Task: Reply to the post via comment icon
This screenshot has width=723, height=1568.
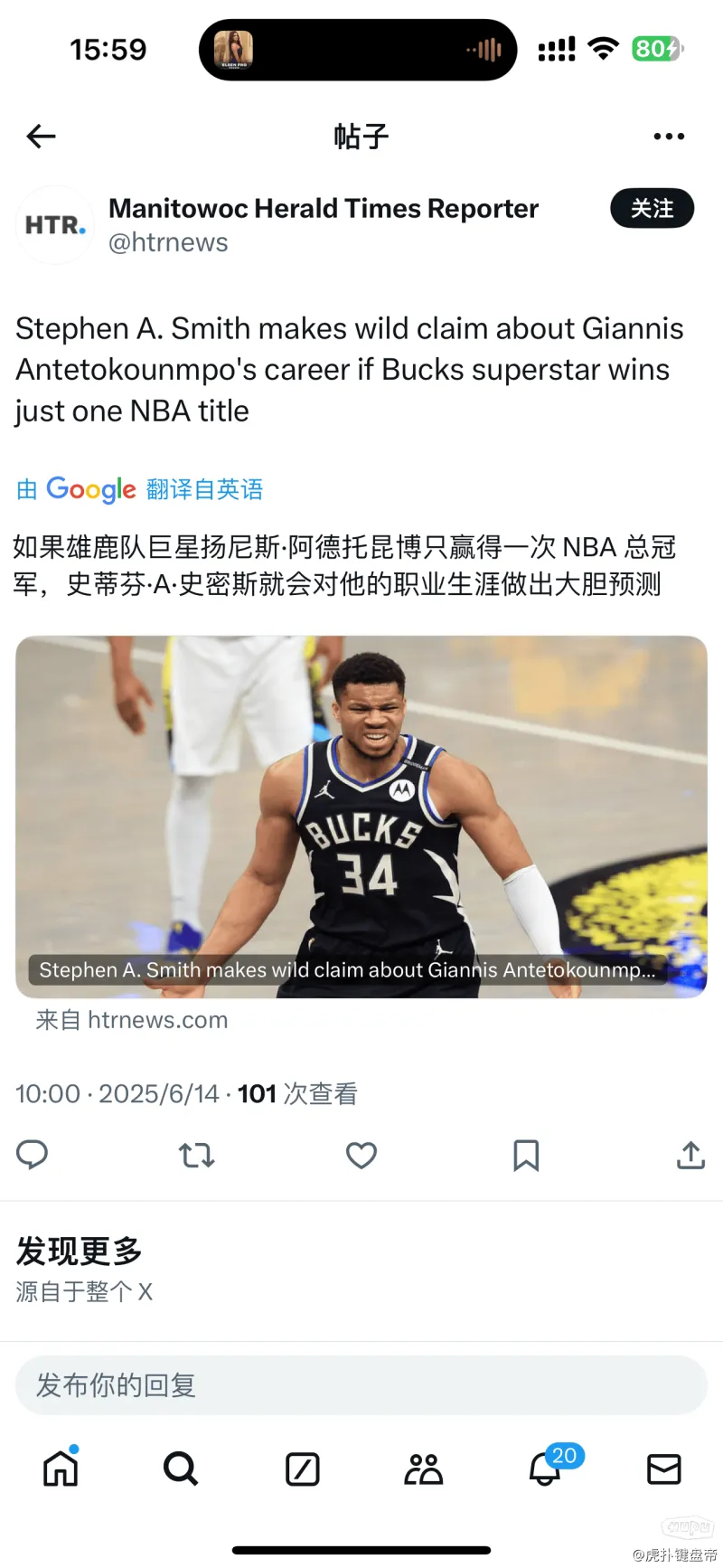Action: [33, 1155]
